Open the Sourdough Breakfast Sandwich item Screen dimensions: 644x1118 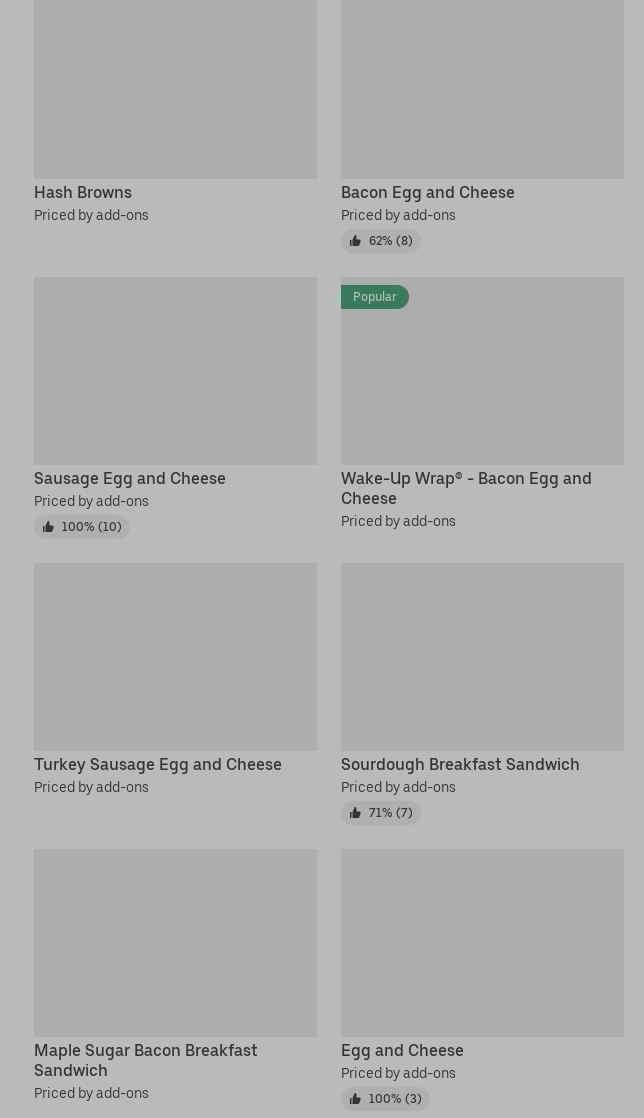(x=482, y=694)
